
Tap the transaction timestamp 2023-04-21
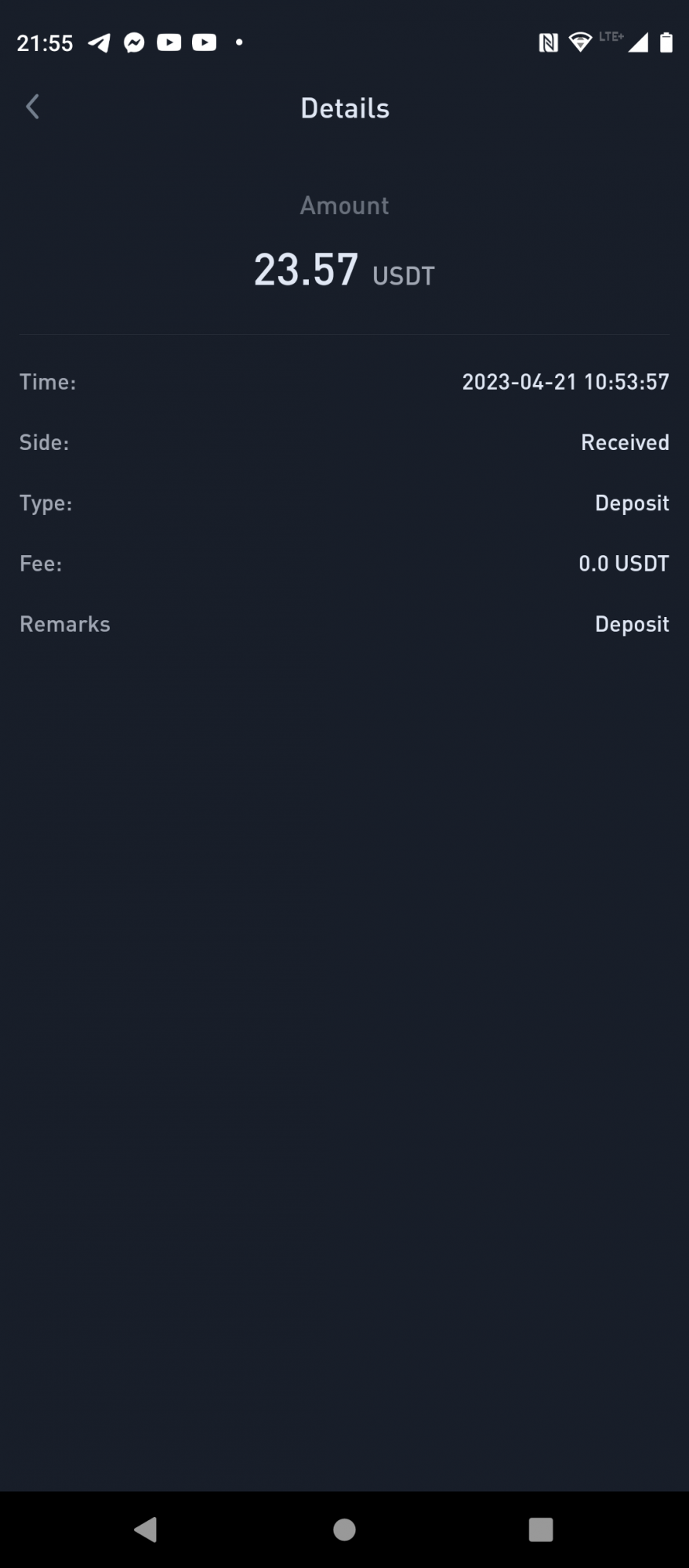[x=564, y=382]
